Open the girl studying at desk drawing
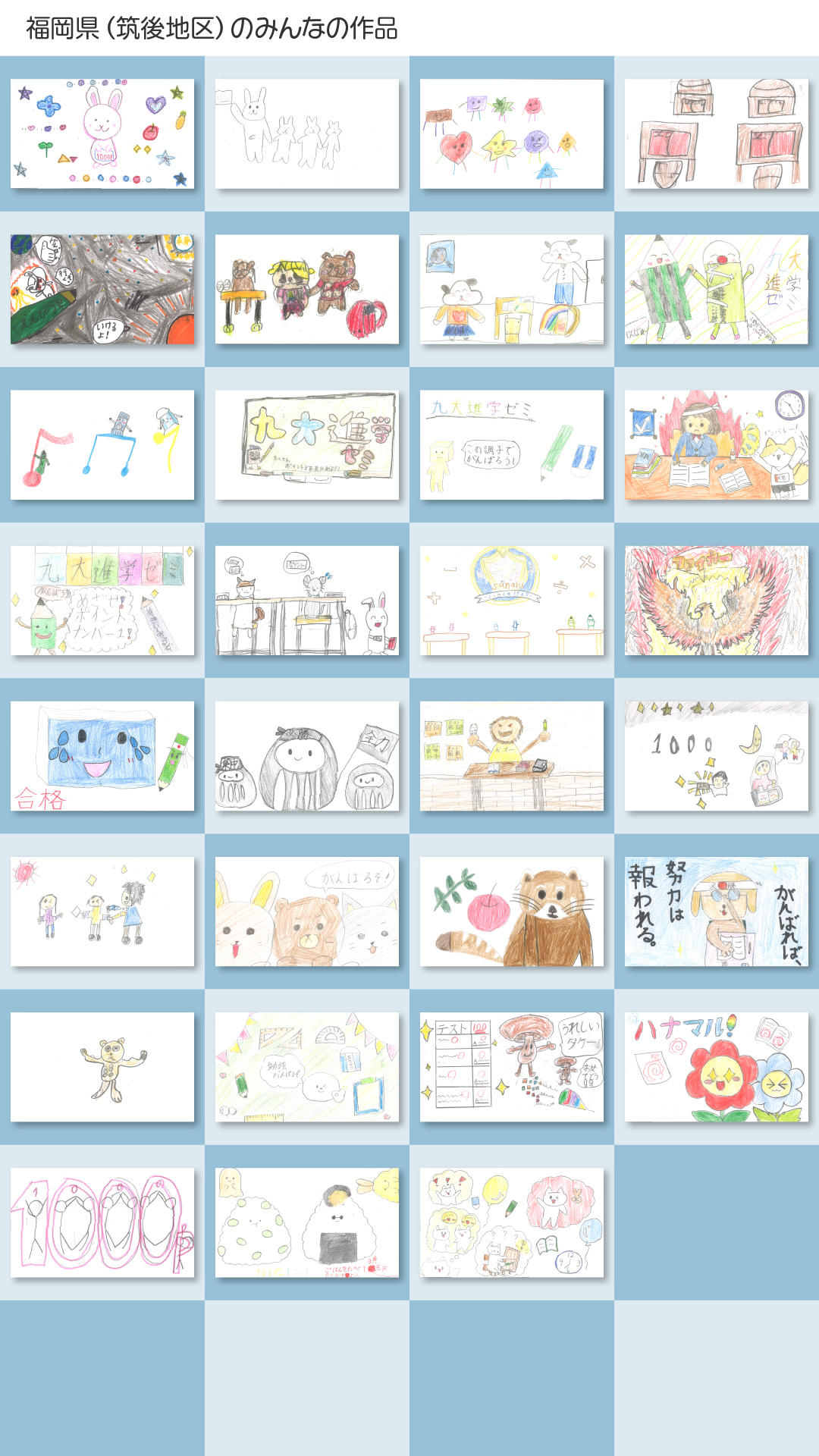Viewport: 819px width, 1456px height. (x=717, y=445)
